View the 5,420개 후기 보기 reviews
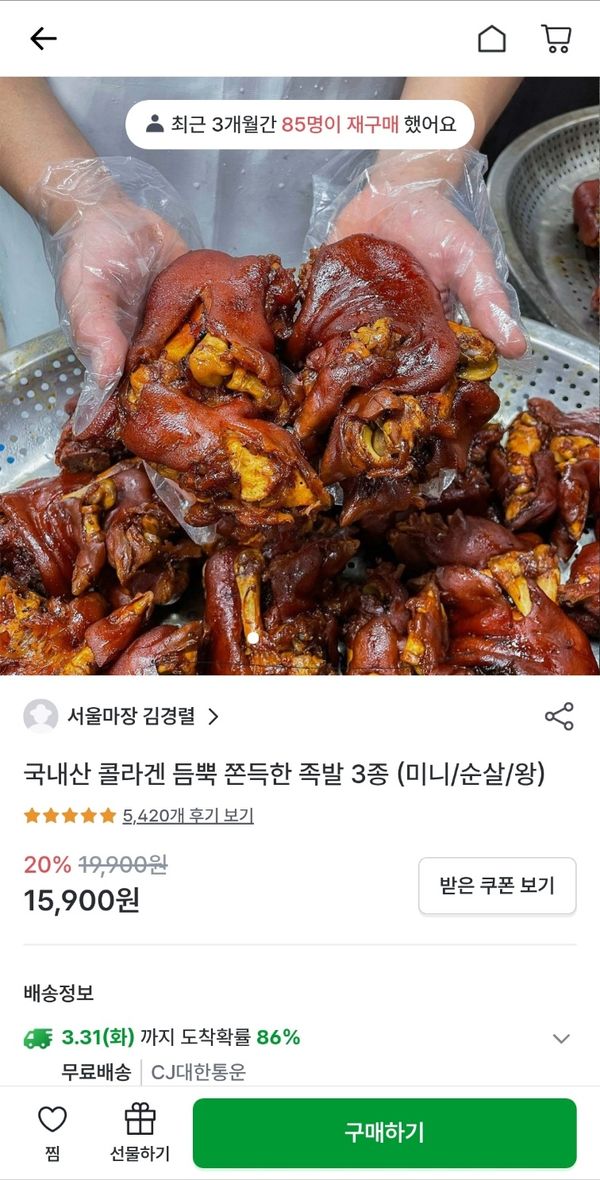This screenshot has height=1180, width=600. 188,816
